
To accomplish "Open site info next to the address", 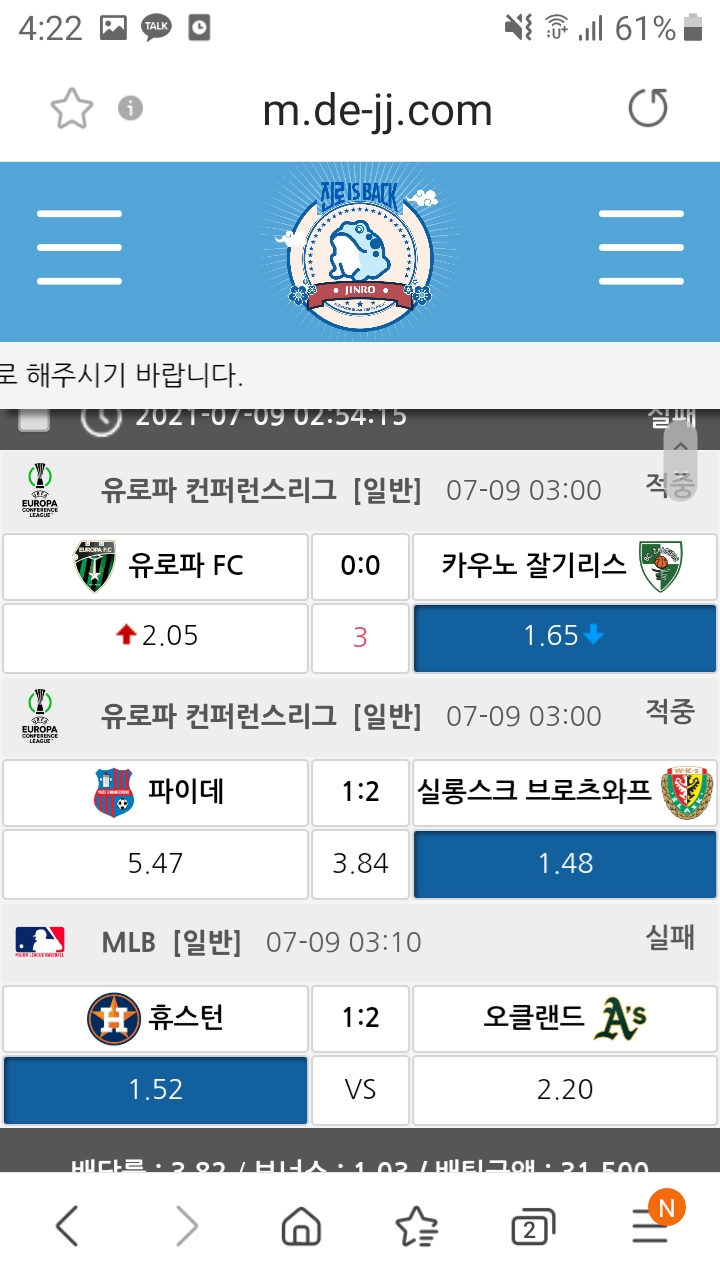I will pyautogui.click(x=130, y=108).
